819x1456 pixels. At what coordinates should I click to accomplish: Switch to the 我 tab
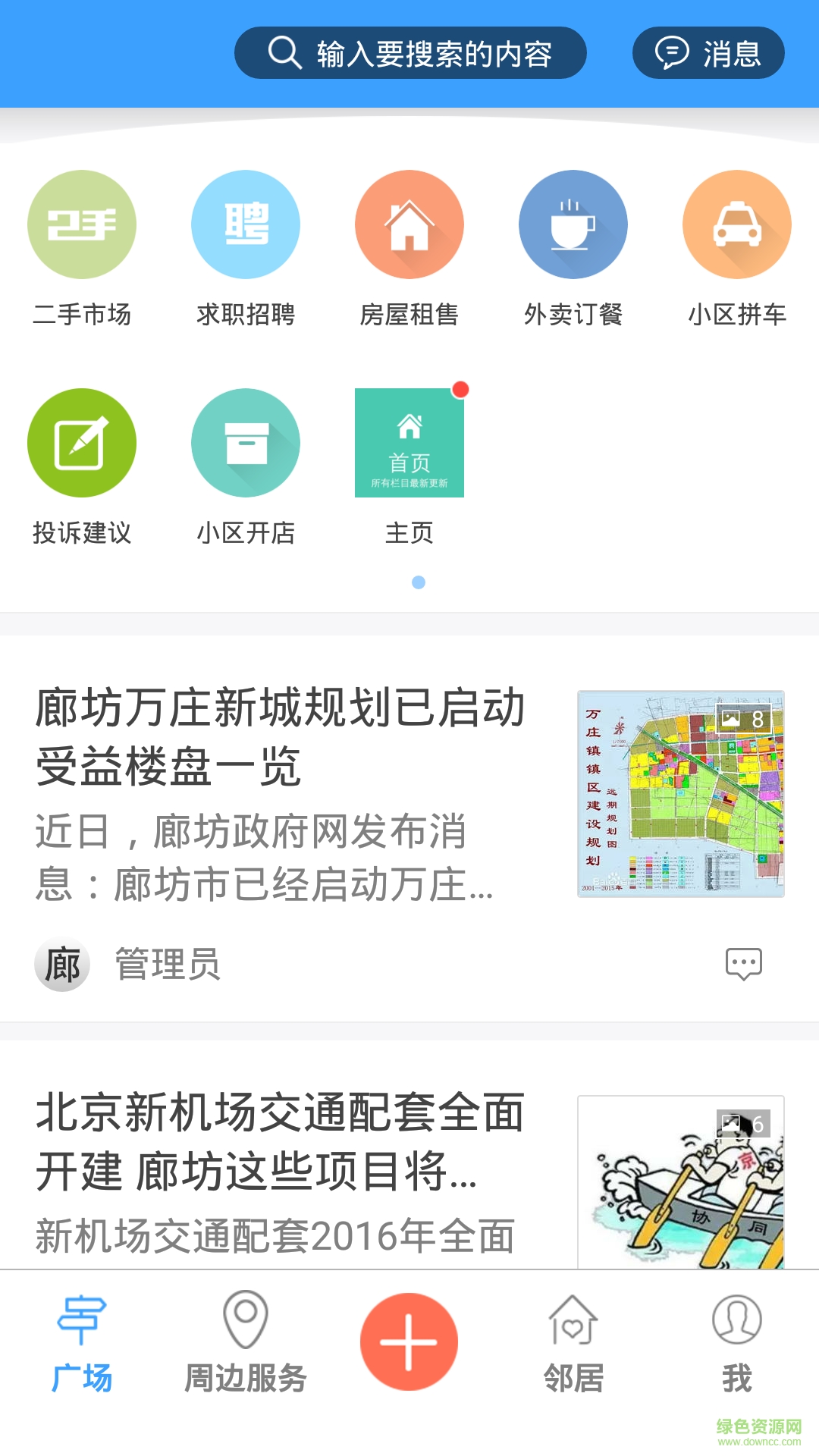[x=736, y=1342]
